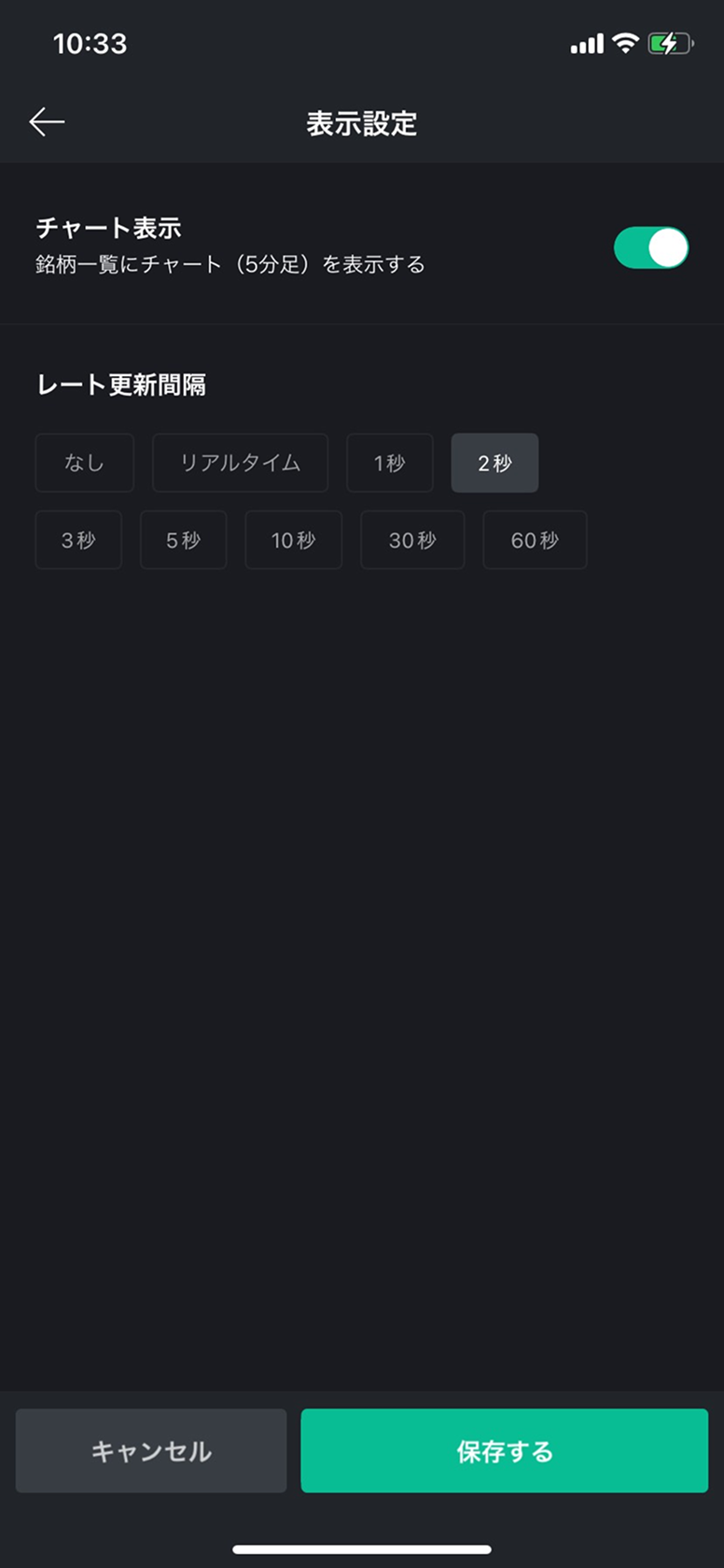724x1568 pixels.
Task: Save settings with 保存する
Action: click(x=505, y=1451)
